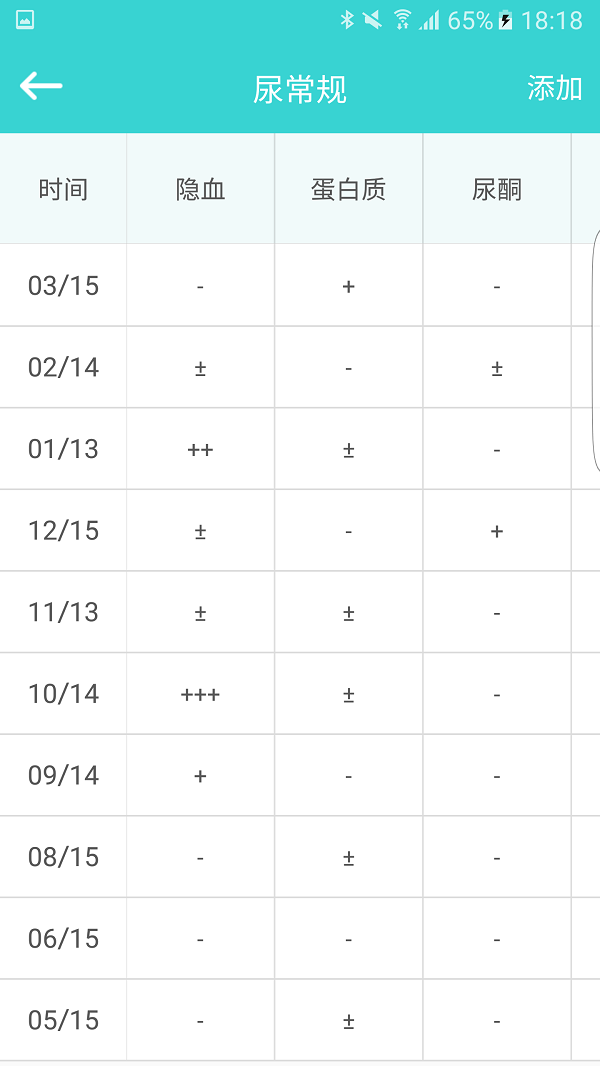
Task: Tap 添加 to add a new record
Action: 554,88
